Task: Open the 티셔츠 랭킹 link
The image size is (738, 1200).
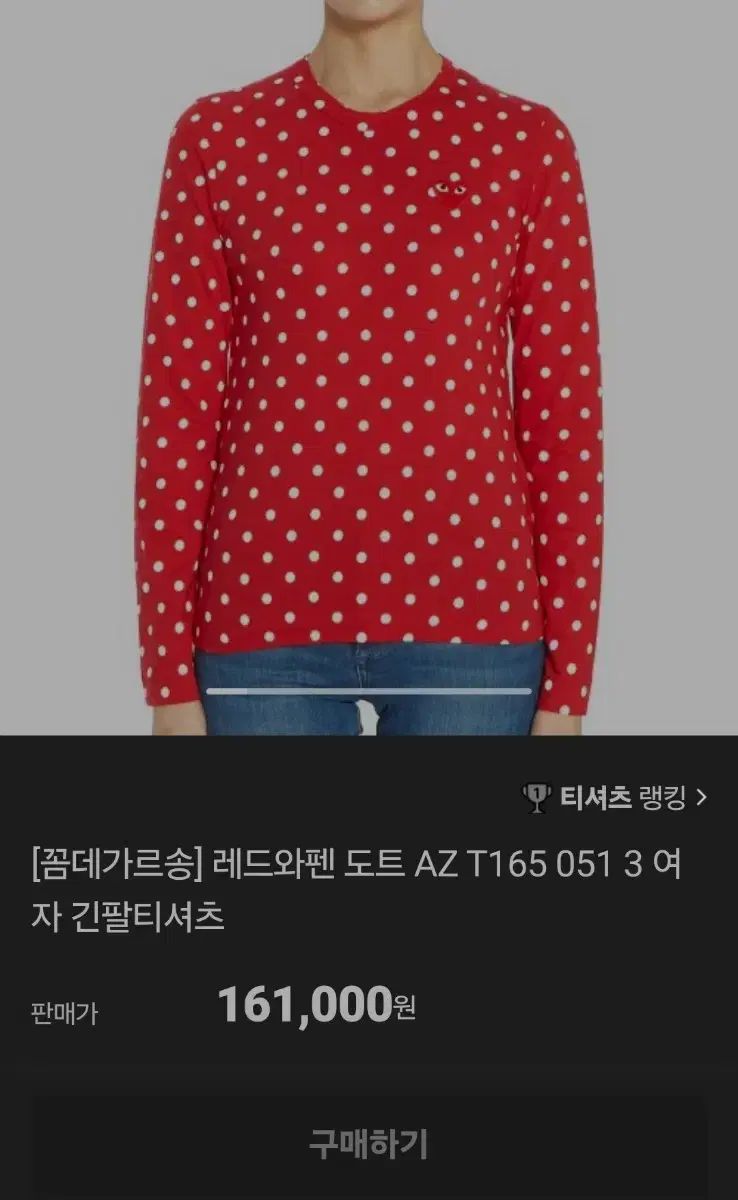Action: [616, 797]
